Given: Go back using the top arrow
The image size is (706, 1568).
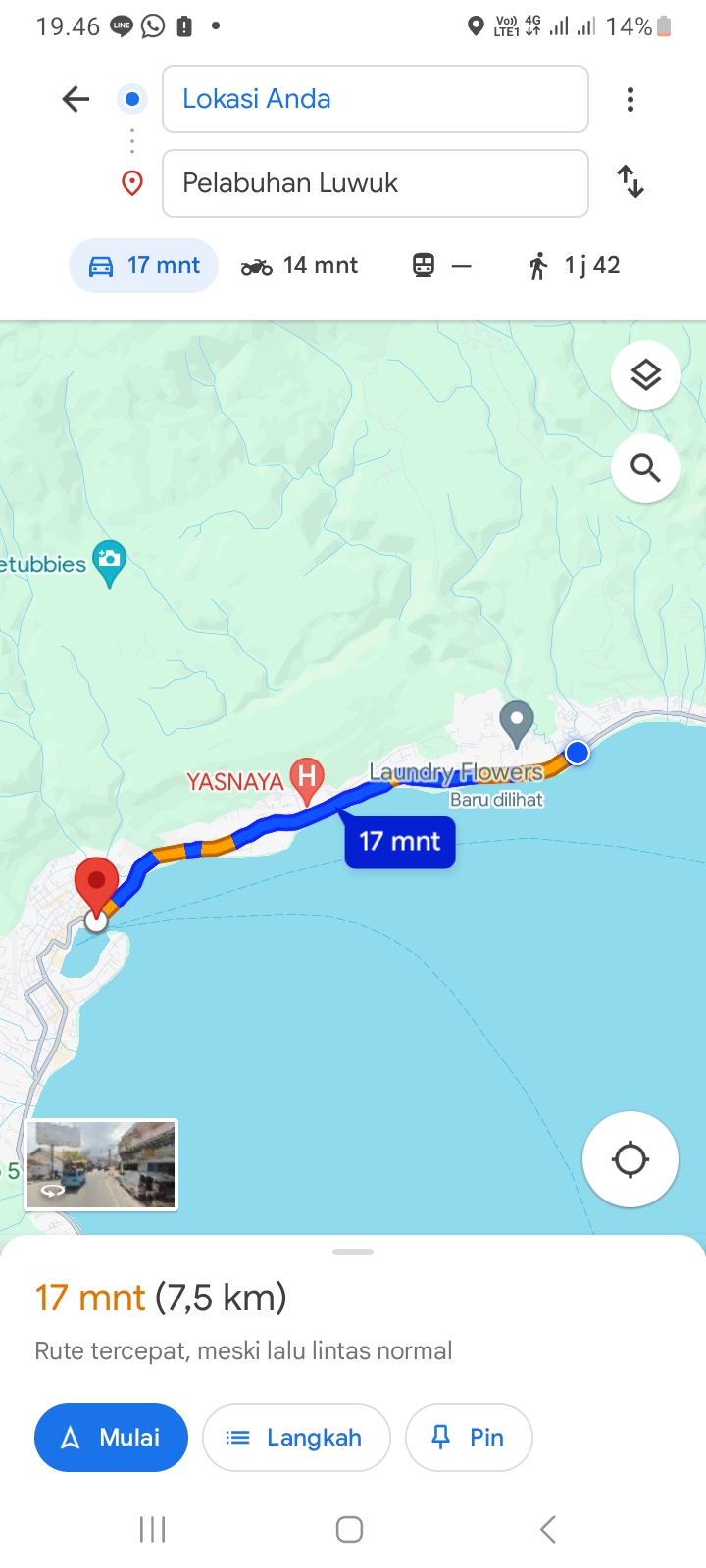Looking at the screenshot, I should (x=76, y=99).
